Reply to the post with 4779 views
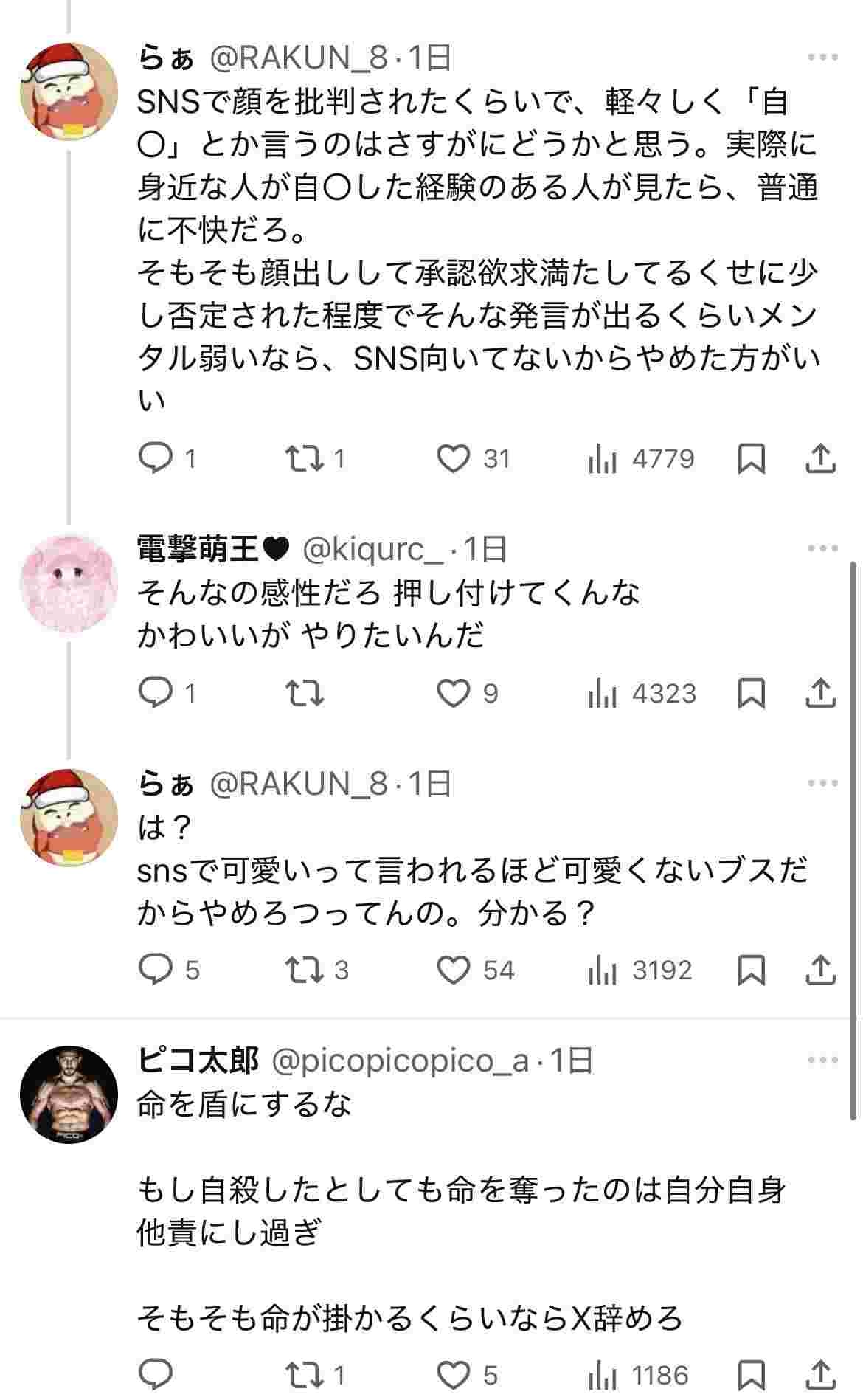This screenshot has height=1400, width=863. click(156, 458)
